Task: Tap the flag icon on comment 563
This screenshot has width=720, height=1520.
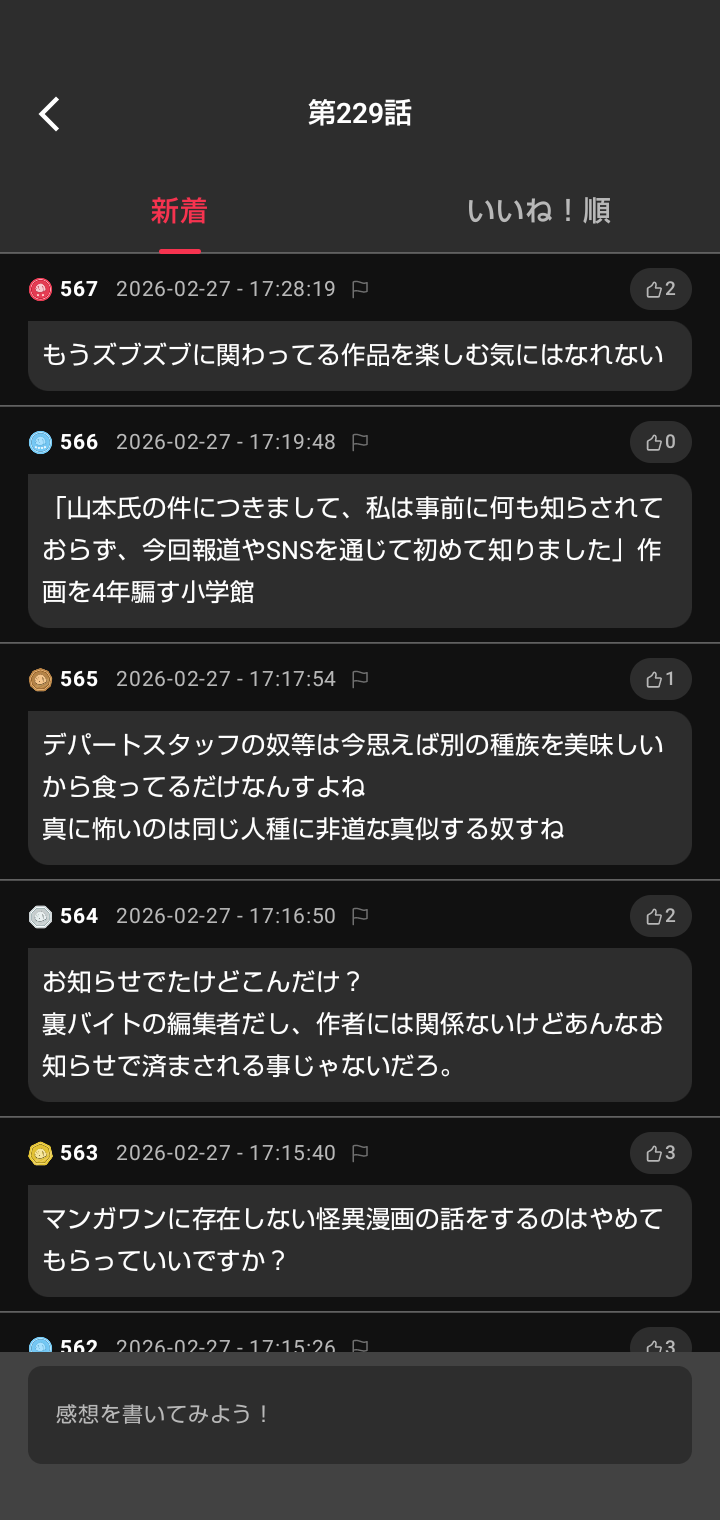Action: pos(361,1153)
